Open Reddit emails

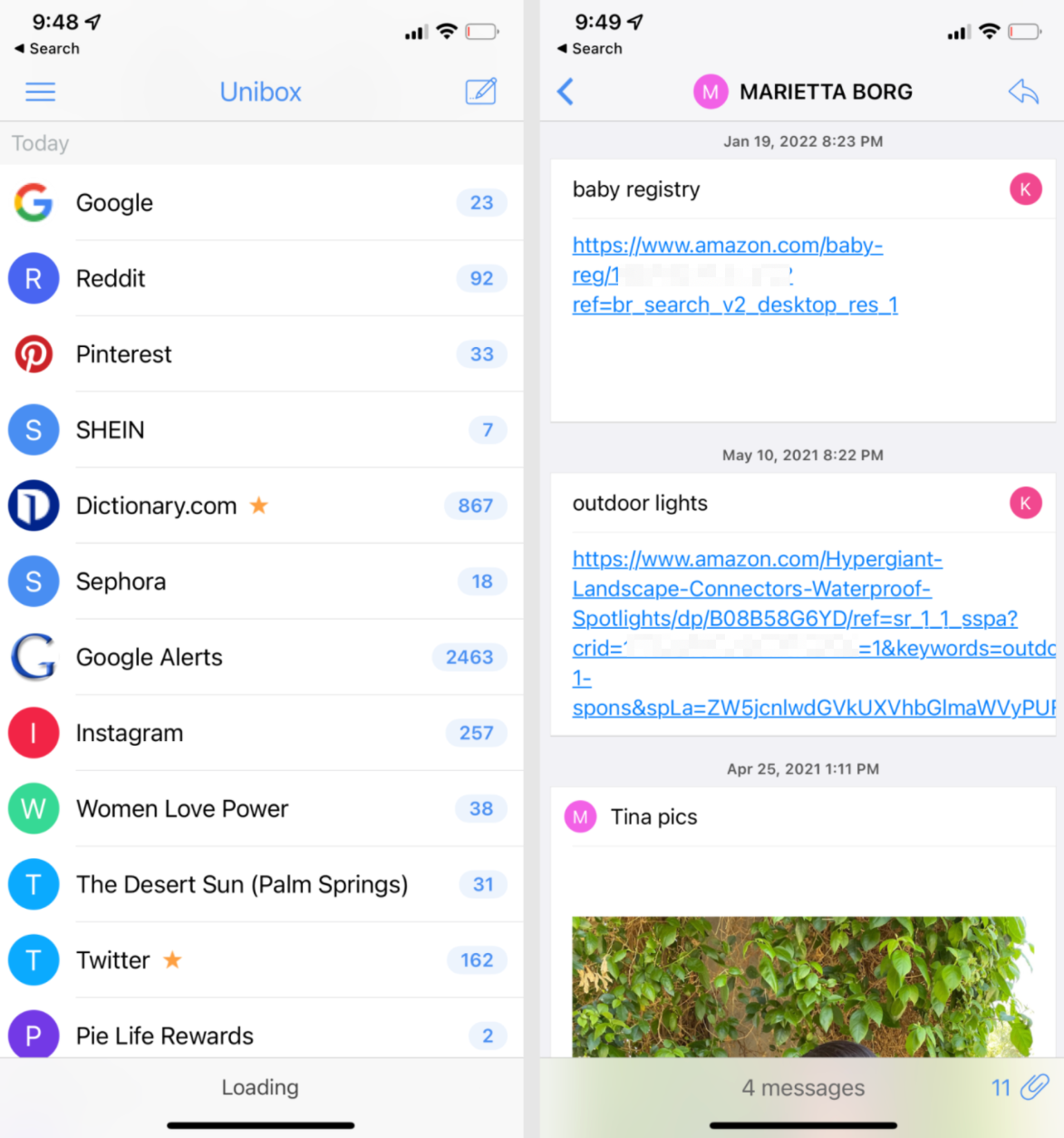(x=261, y=278)
